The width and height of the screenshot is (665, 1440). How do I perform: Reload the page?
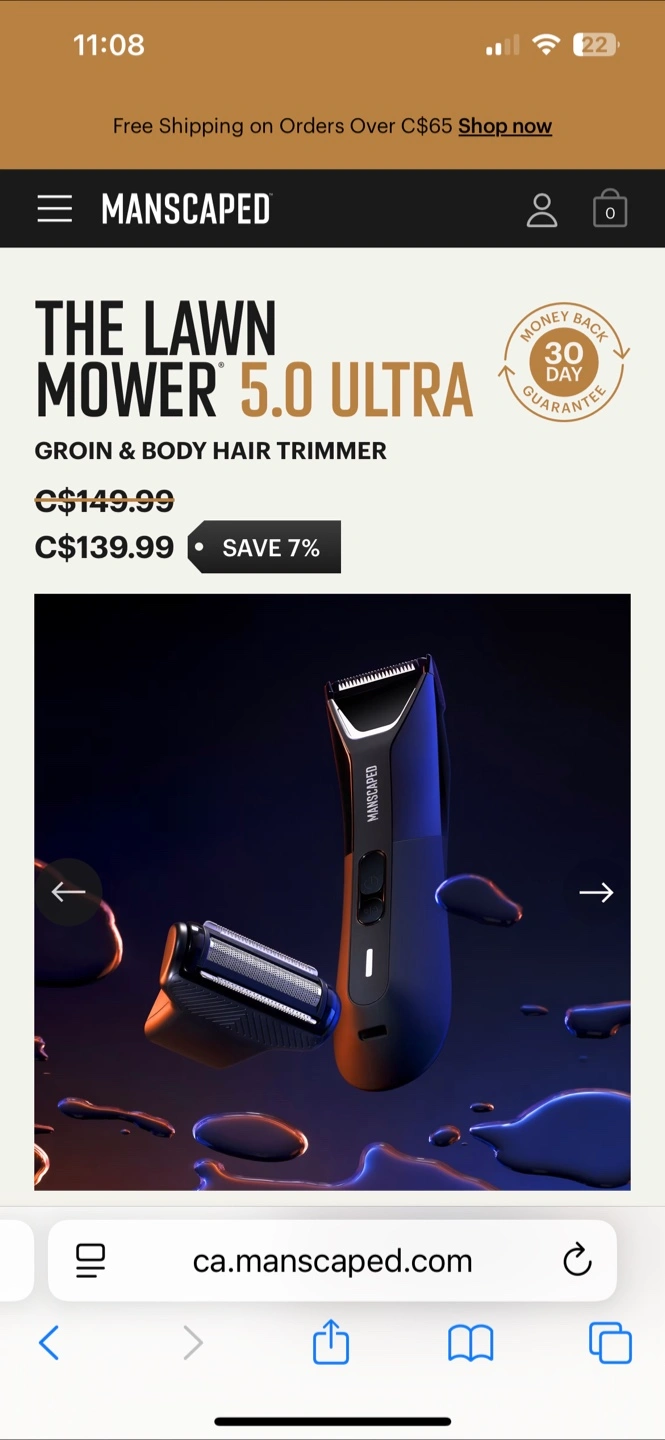tap(577, 1260)
